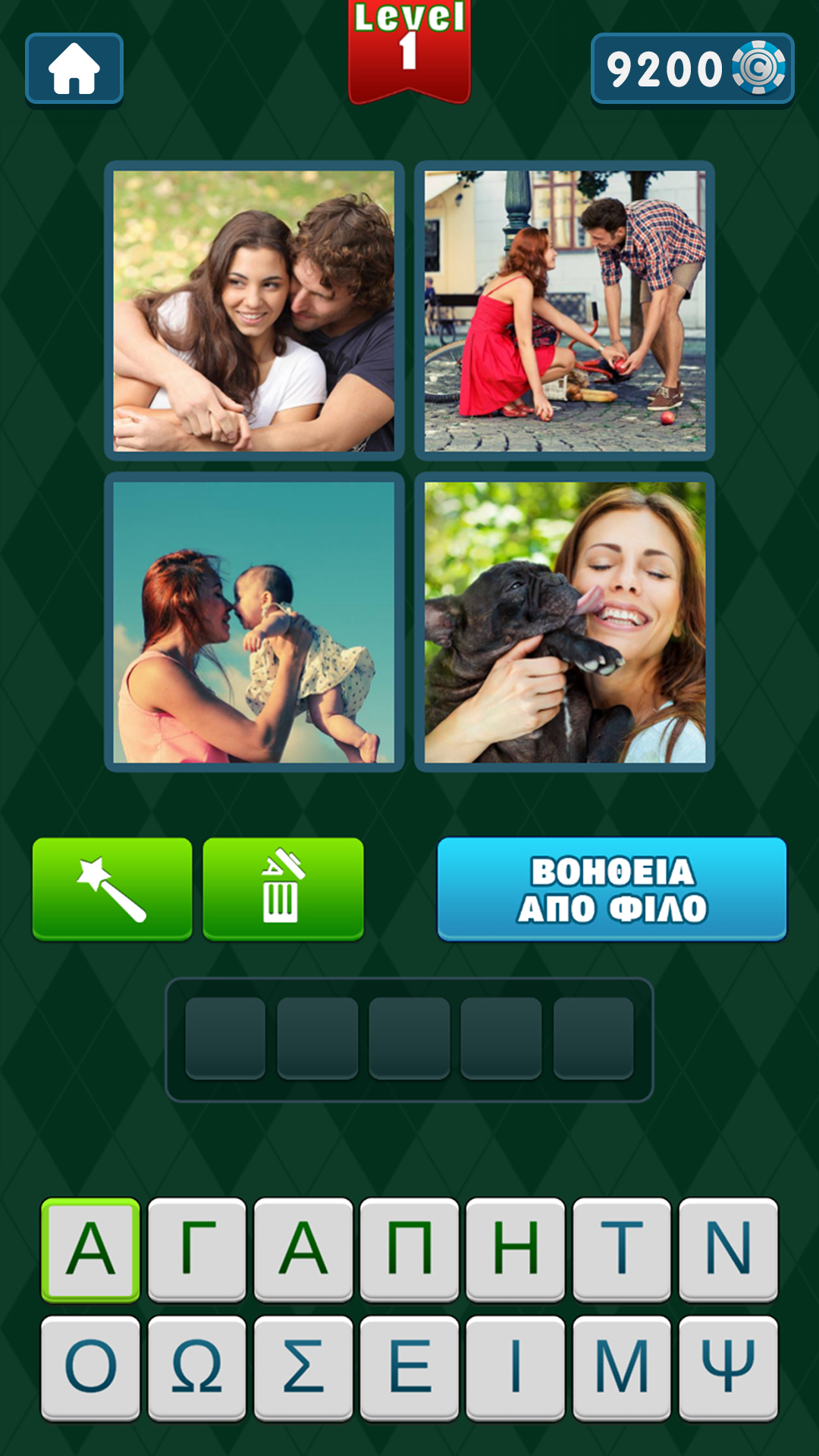Viewport: 819px width, 1456px height.
Task: Select the letter Σ tile
Action: coord(303,1367)
